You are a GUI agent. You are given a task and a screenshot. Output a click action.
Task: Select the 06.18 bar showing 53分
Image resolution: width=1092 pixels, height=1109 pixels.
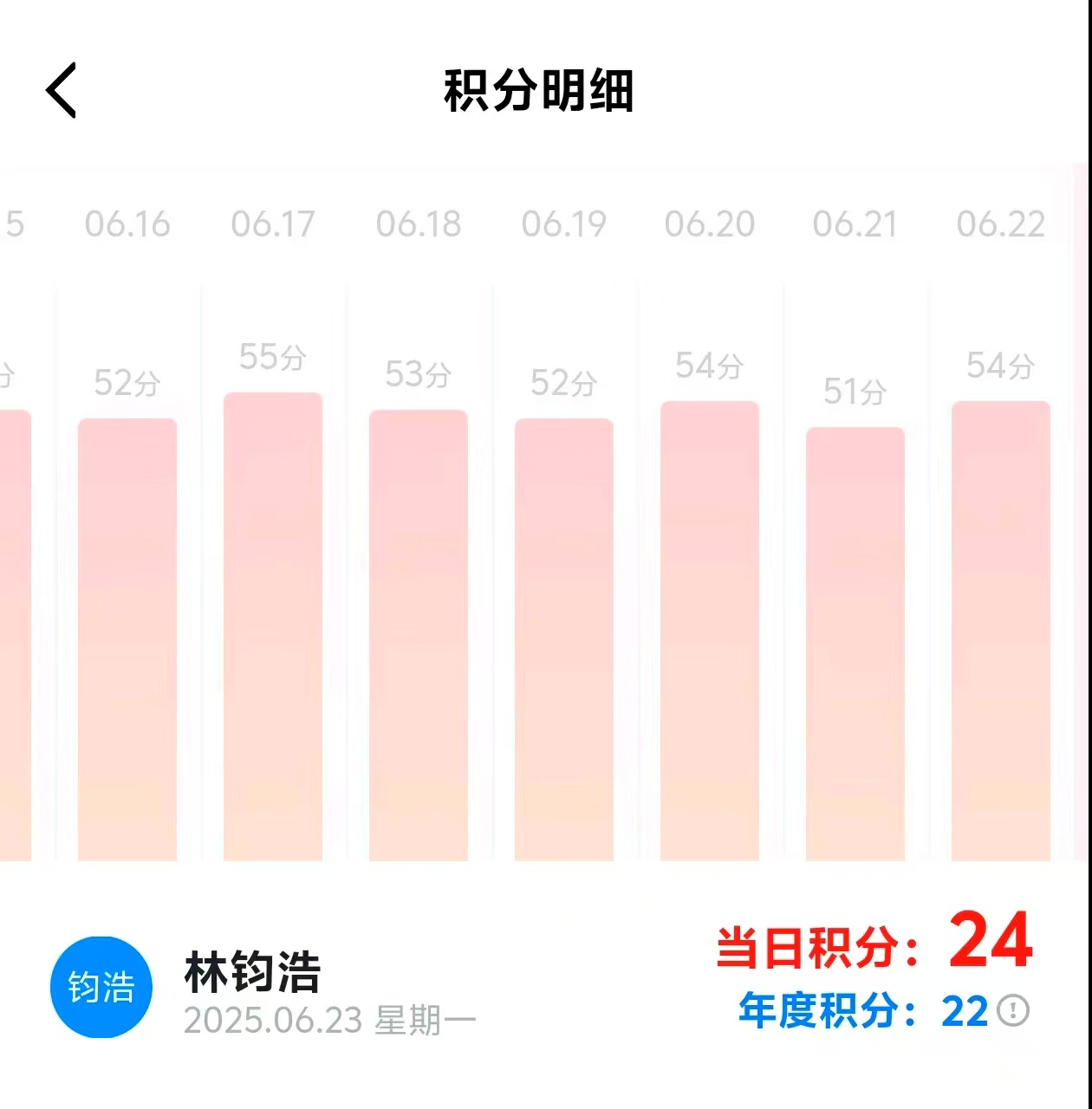pos(419,635)
